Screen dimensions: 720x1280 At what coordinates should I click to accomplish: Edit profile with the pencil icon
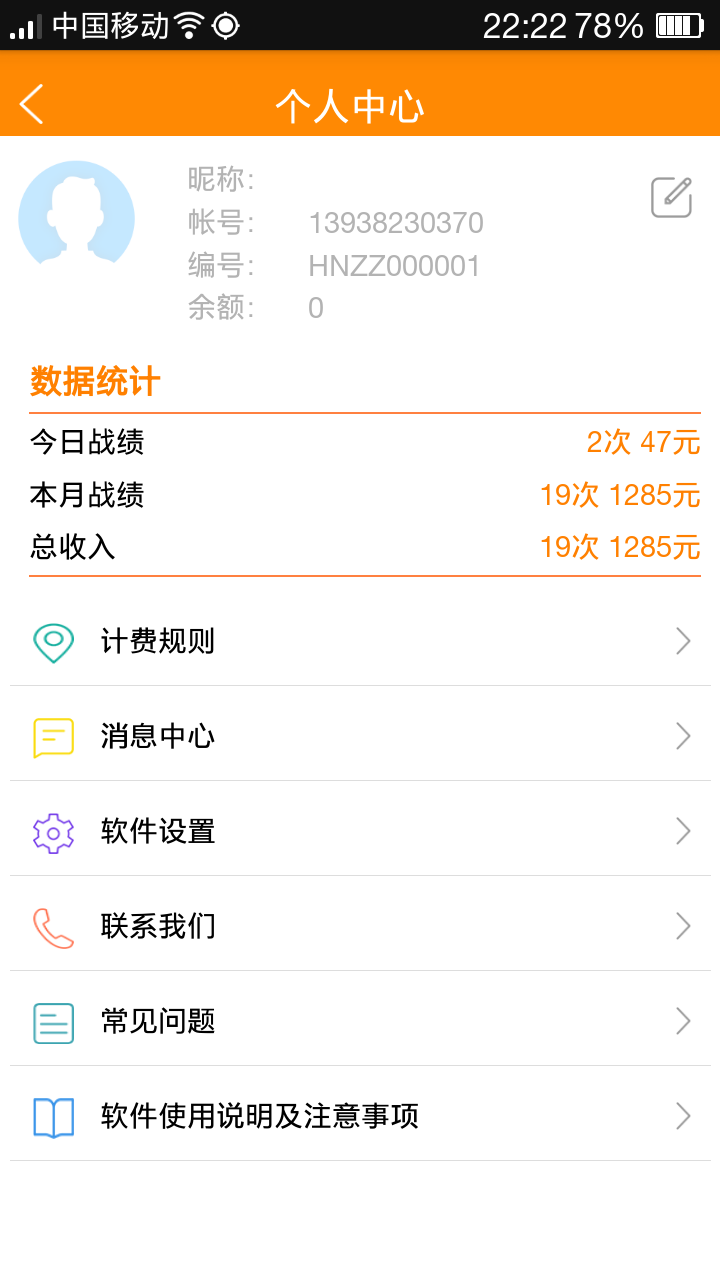(x=671, y=197)
